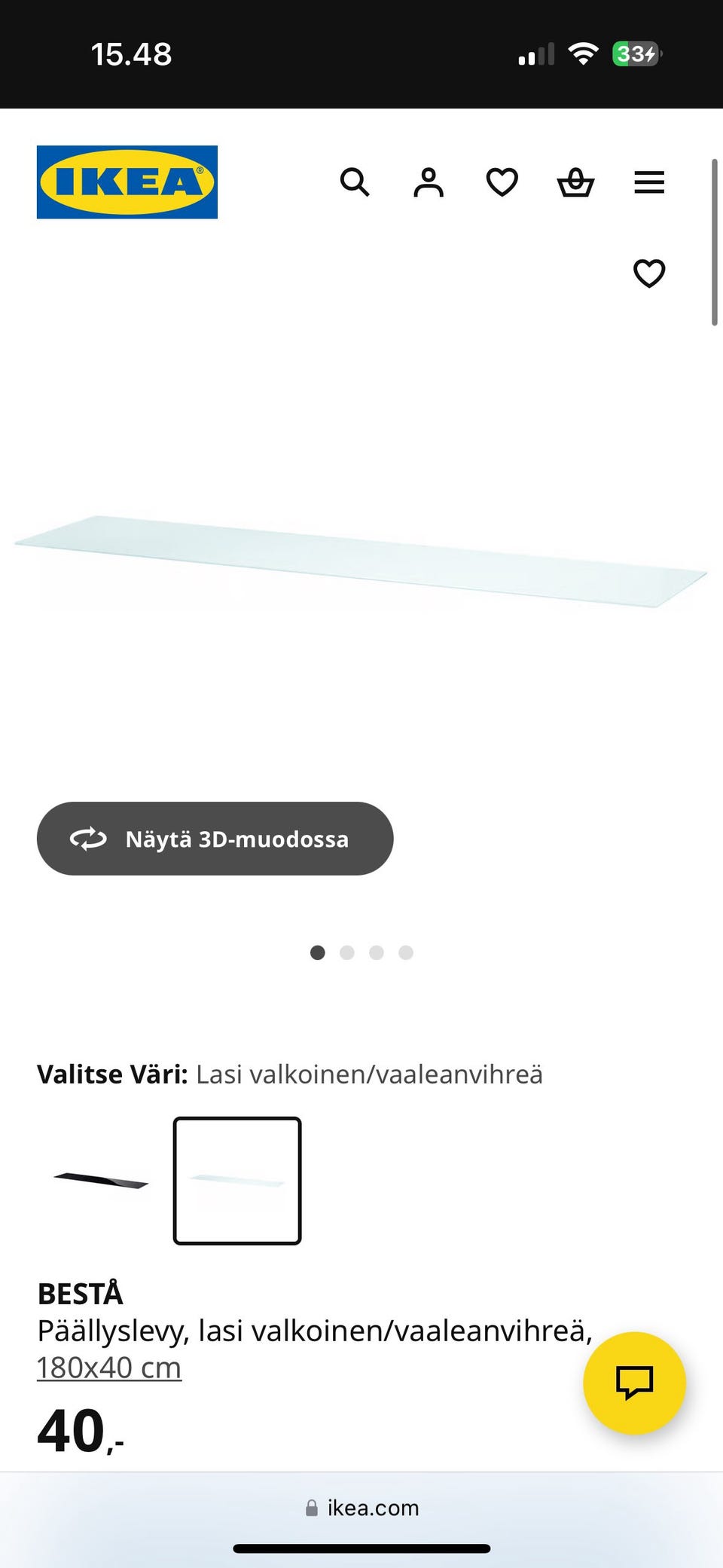Move to the fourth carousel dot
Screen dimensions: 723x1568
[x=406, y=952]
